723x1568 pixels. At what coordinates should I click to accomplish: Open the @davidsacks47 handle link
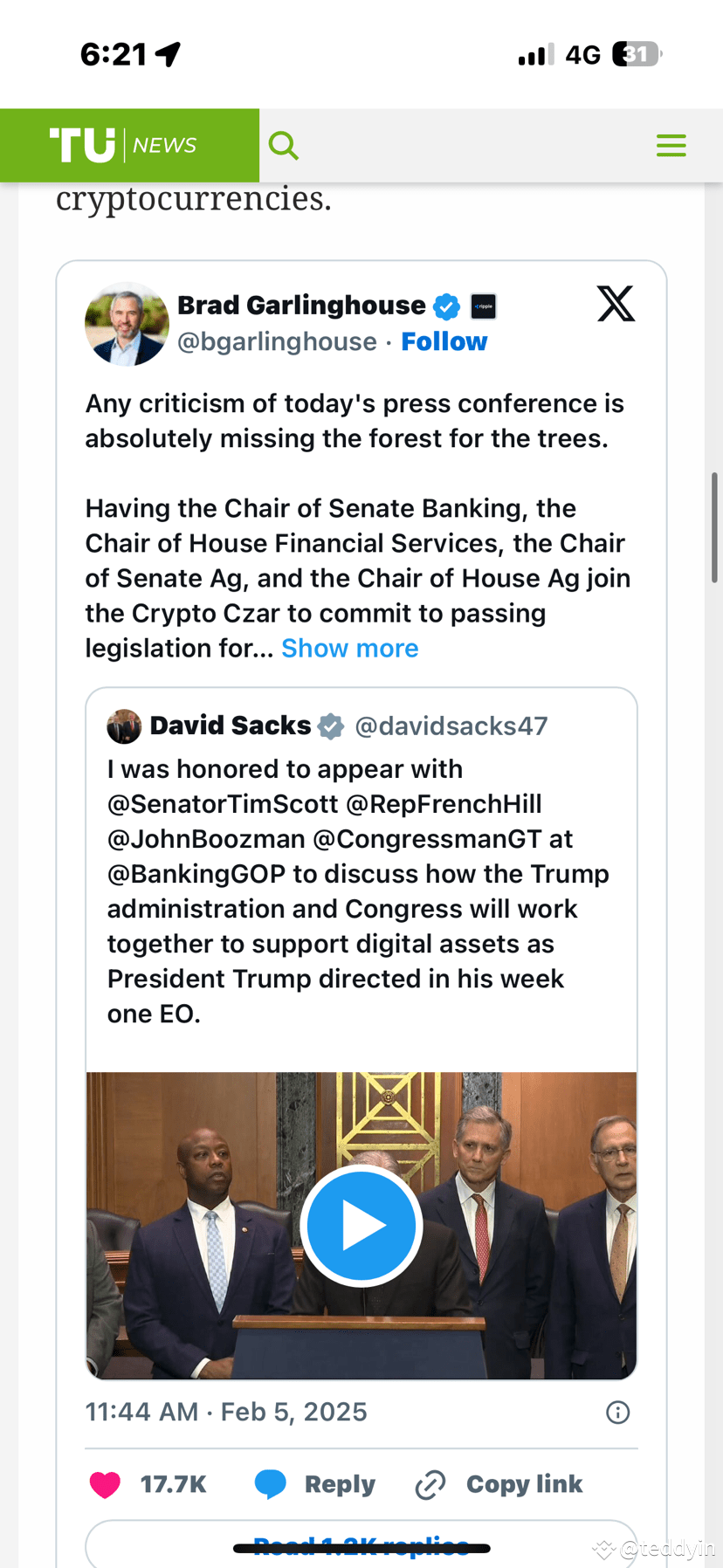point(451,726)
